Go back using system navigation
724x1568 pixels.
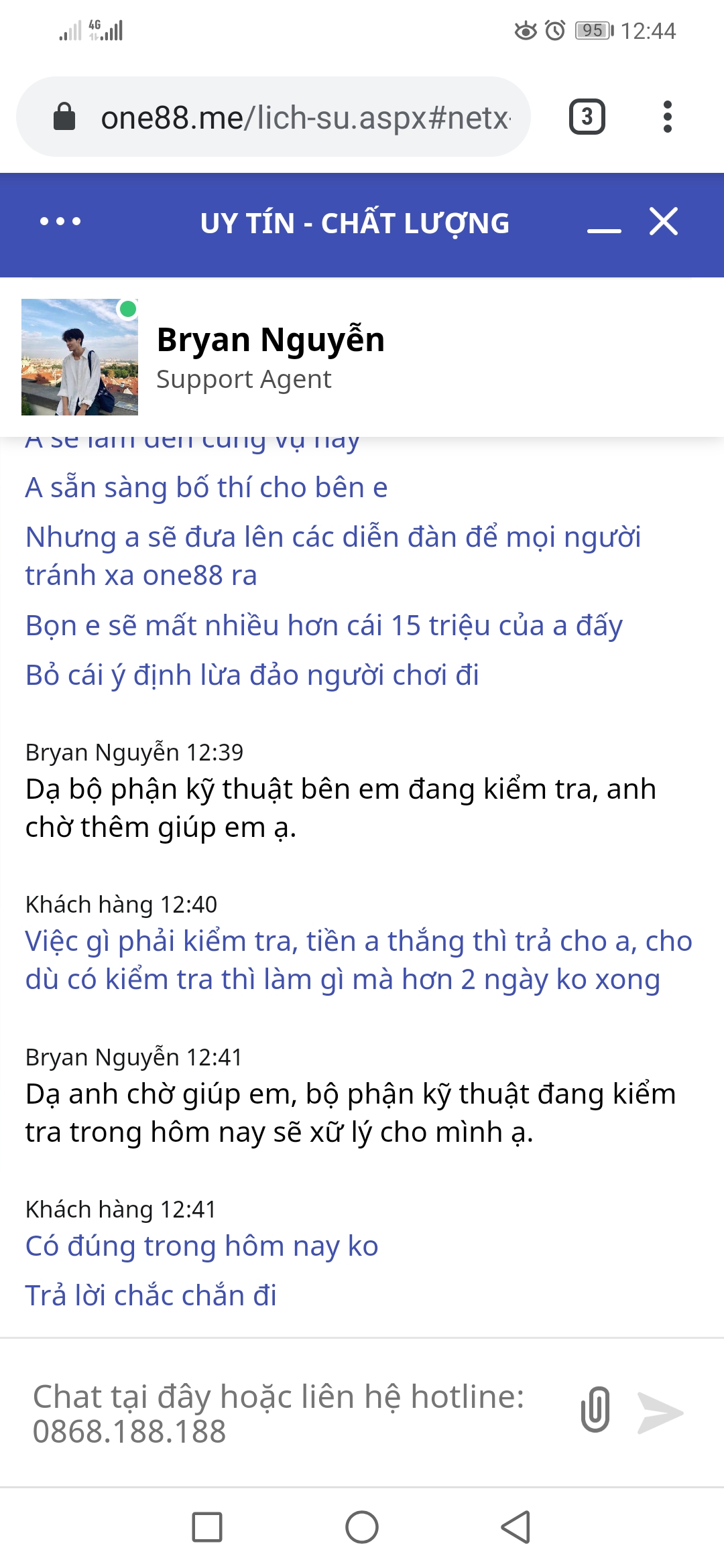point(516,1527)
